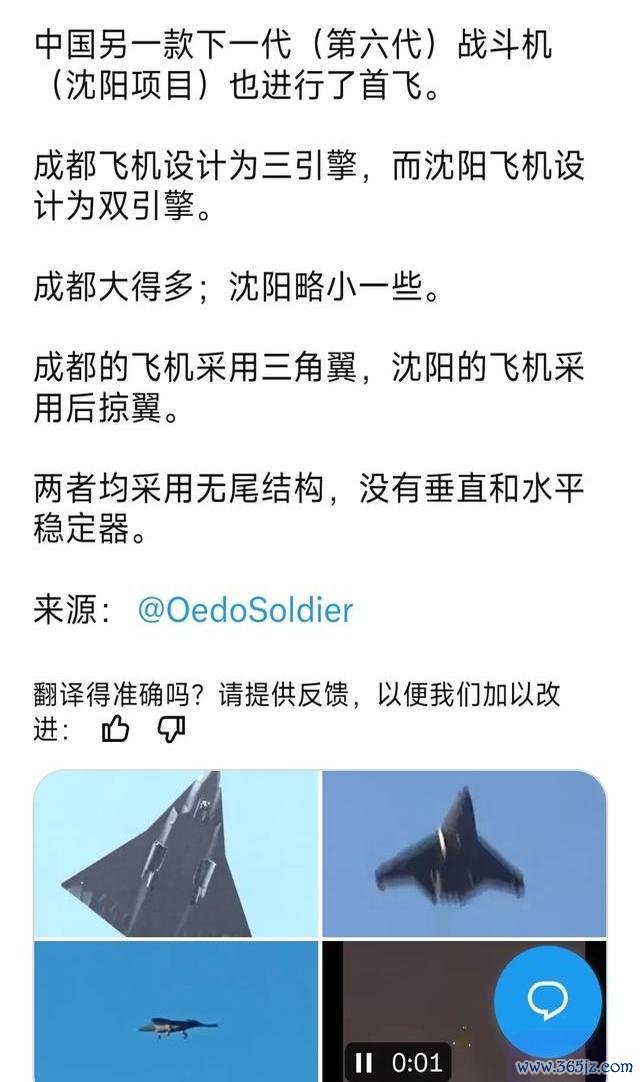Give the translation a thumbs up

coord(116,731)
